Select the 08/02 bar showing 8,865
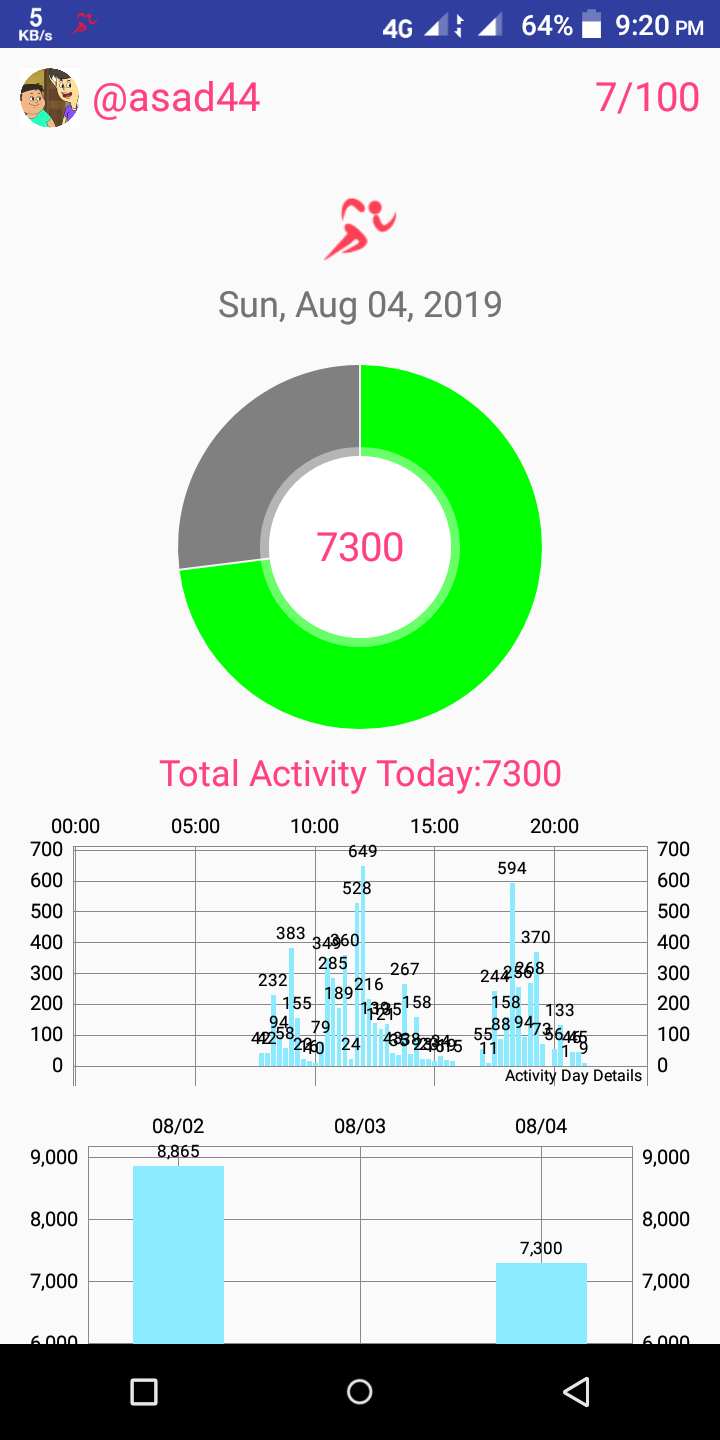 pyautogui.click(x=178, y=1254)
